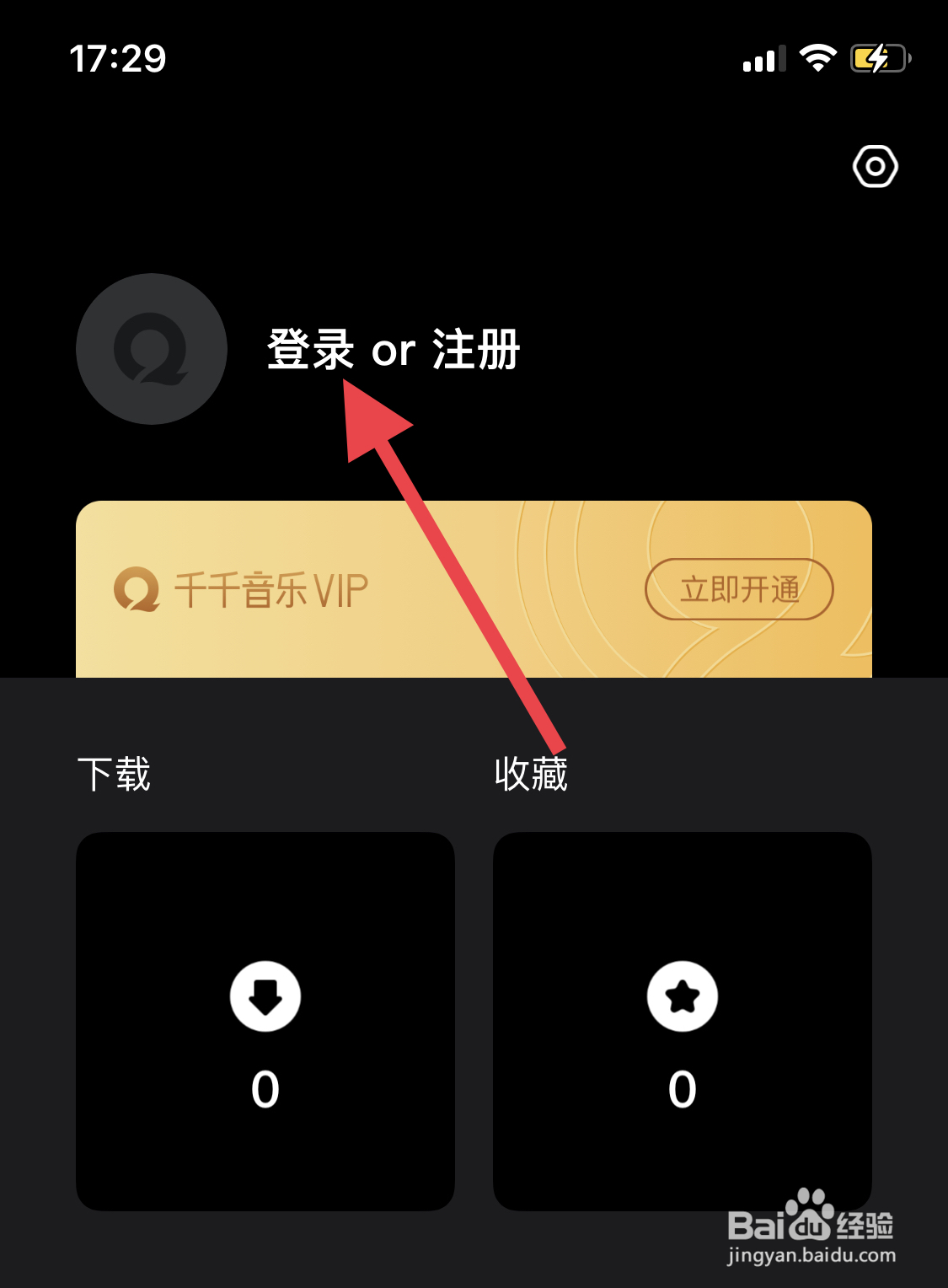
Task: Tap the profile avatar icon
Action: click(x=152, y=350)
